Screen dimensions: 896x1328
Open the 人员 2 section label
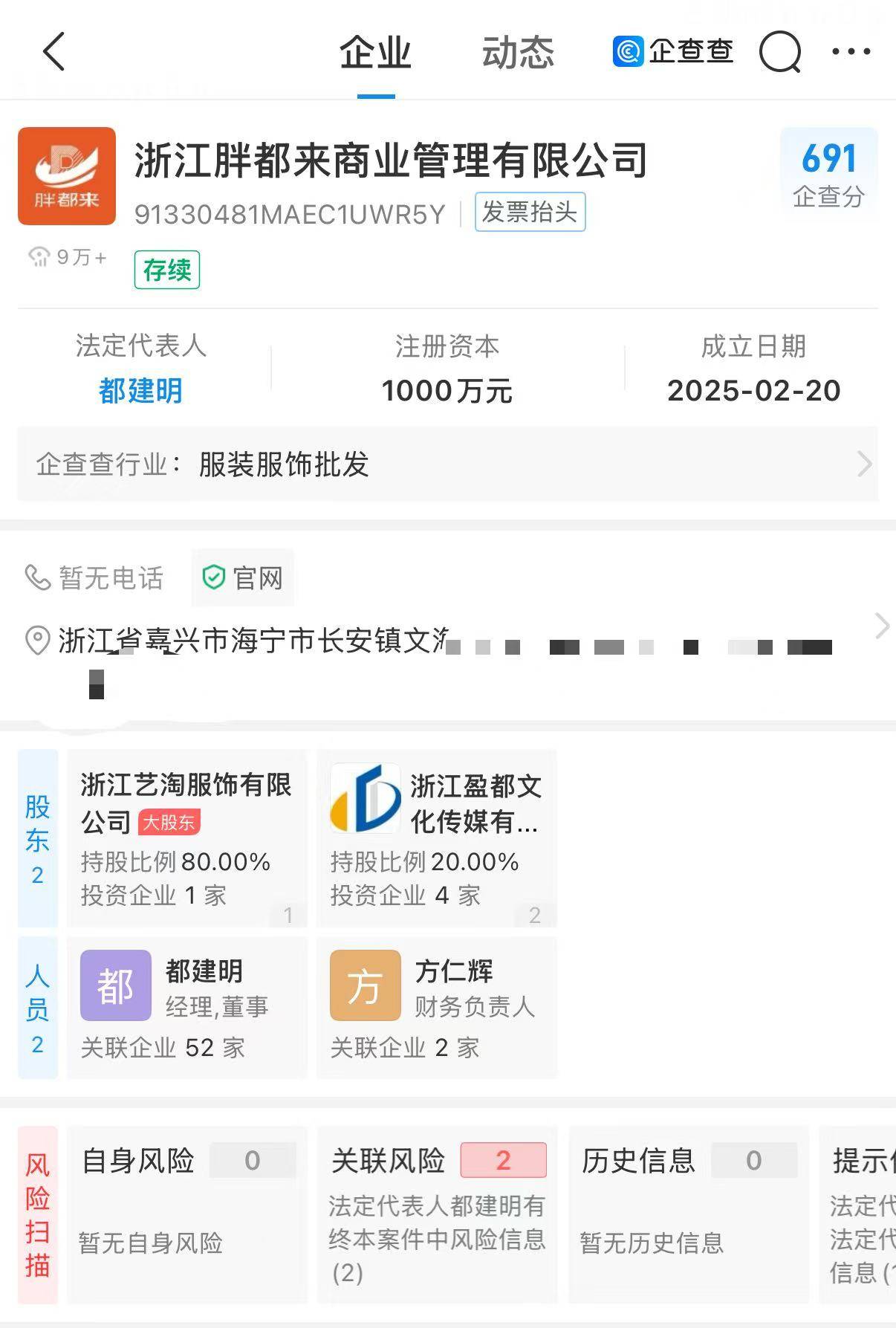[x=37, y=1008]
